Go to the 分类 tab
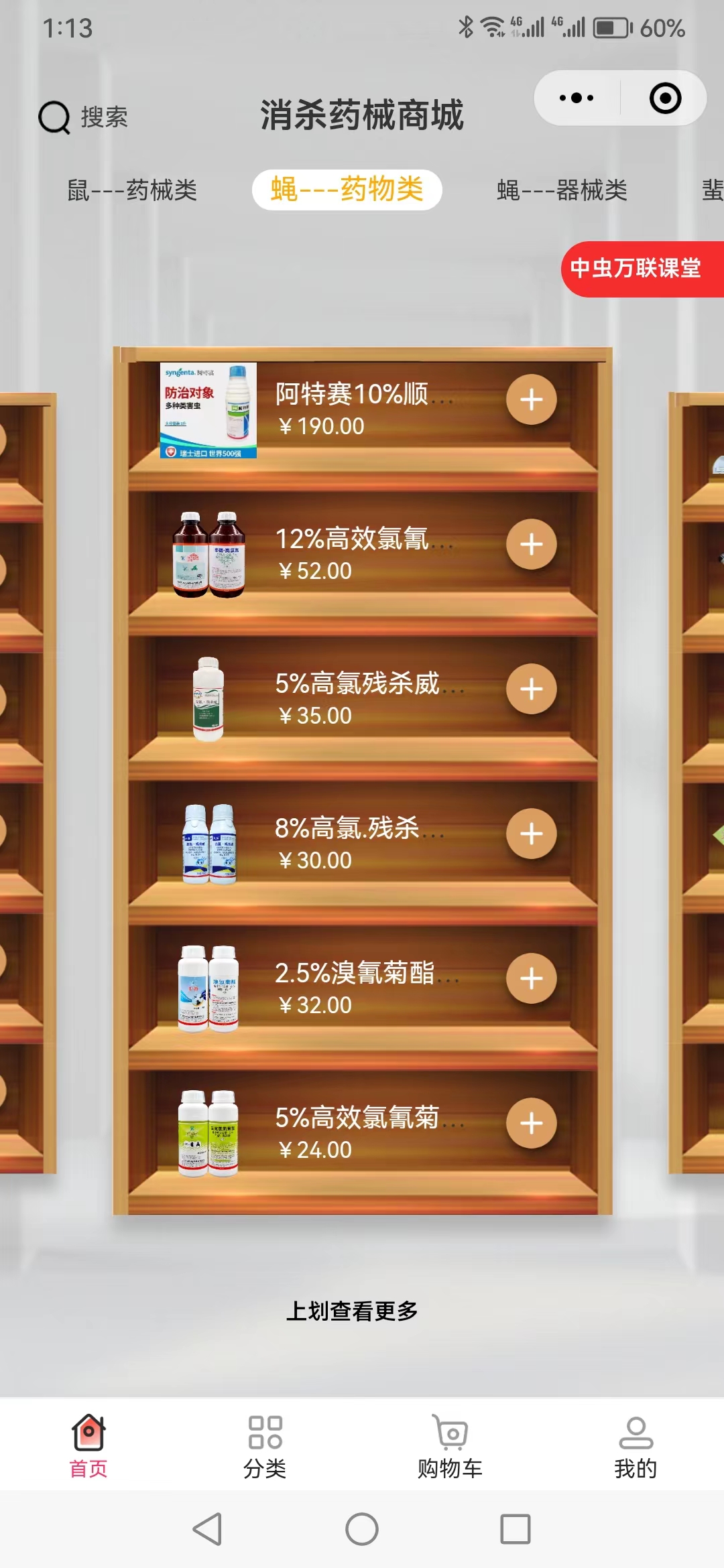 265,1446
